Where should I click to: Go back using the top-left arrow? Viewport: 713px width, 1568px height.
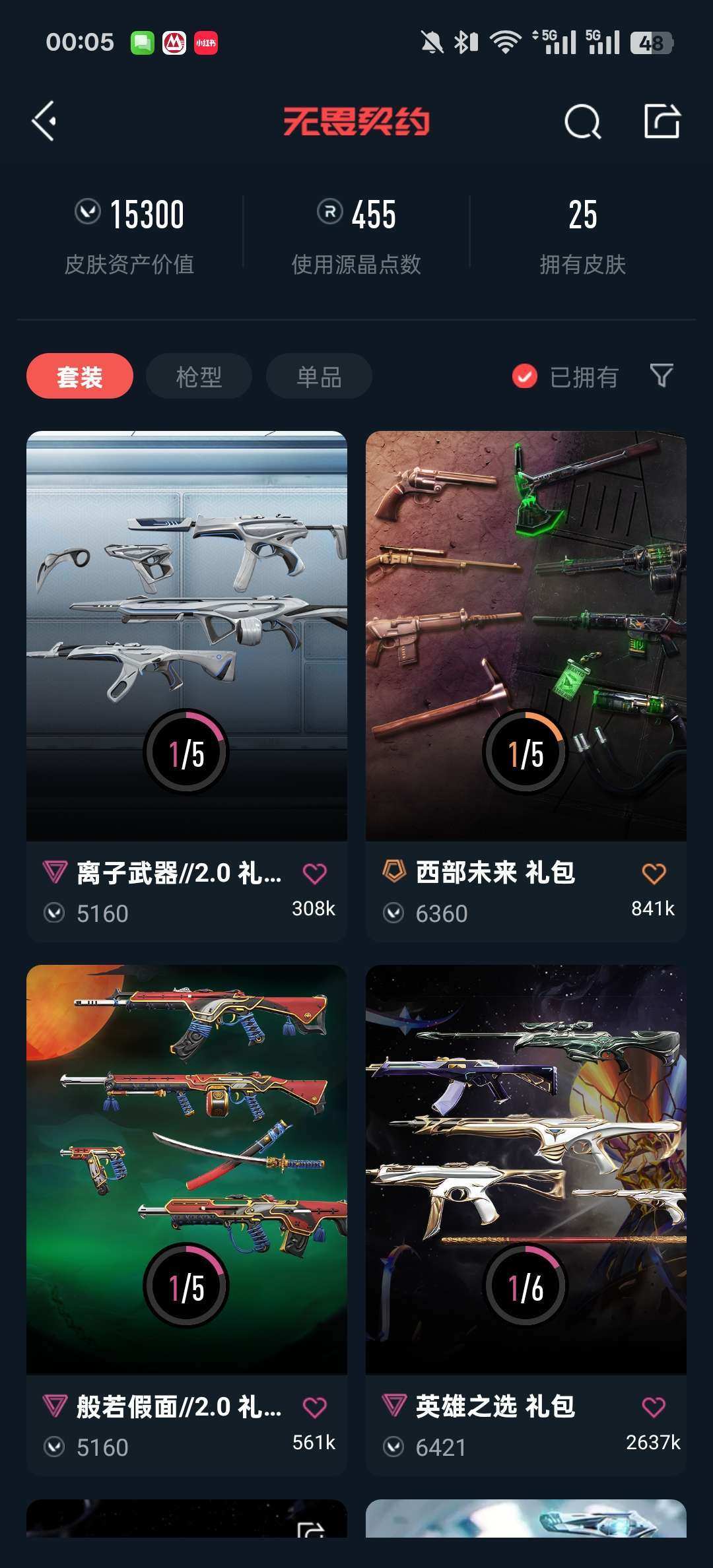[x=44, y=121]
